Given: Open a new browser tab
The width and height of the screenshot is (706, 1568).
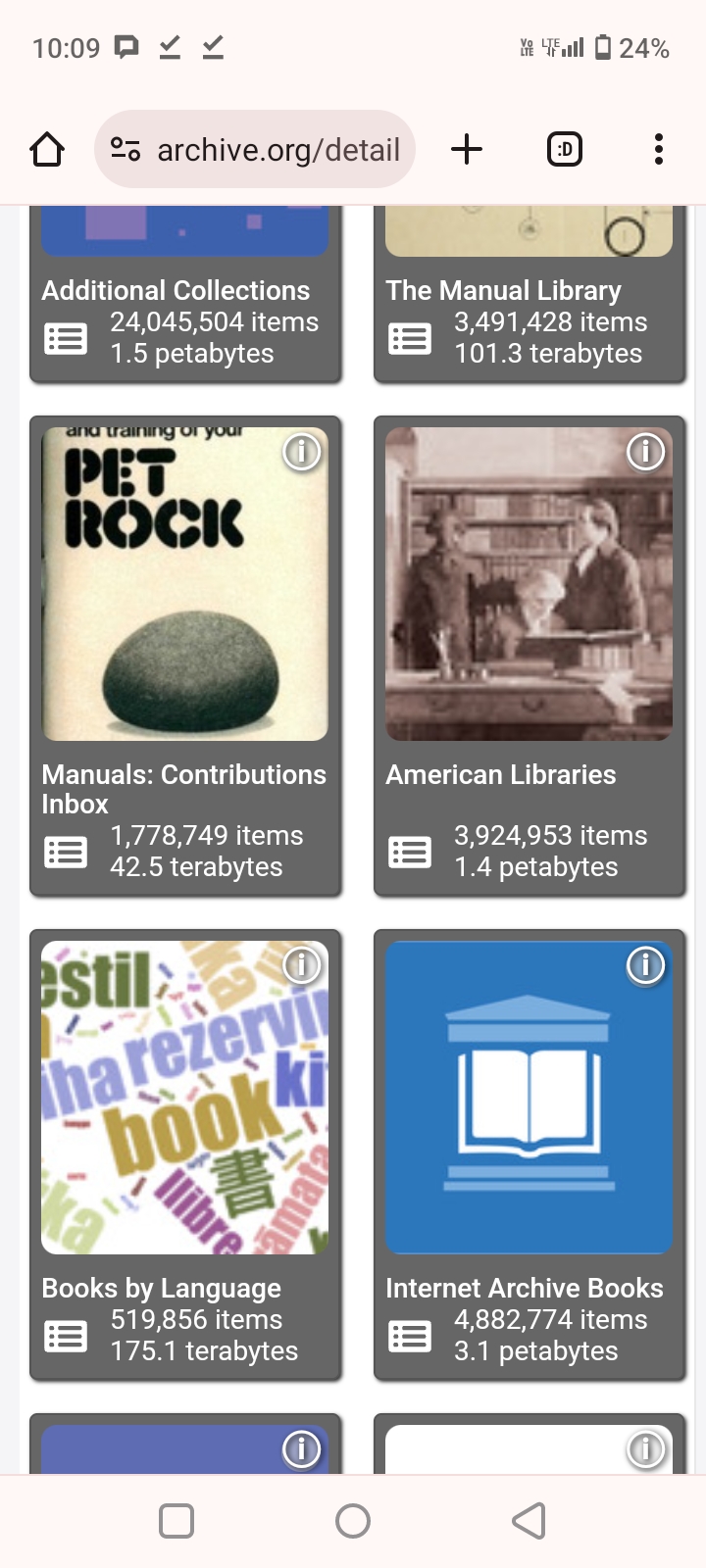Looking at the screenshot, I should (x=467, y=150).
